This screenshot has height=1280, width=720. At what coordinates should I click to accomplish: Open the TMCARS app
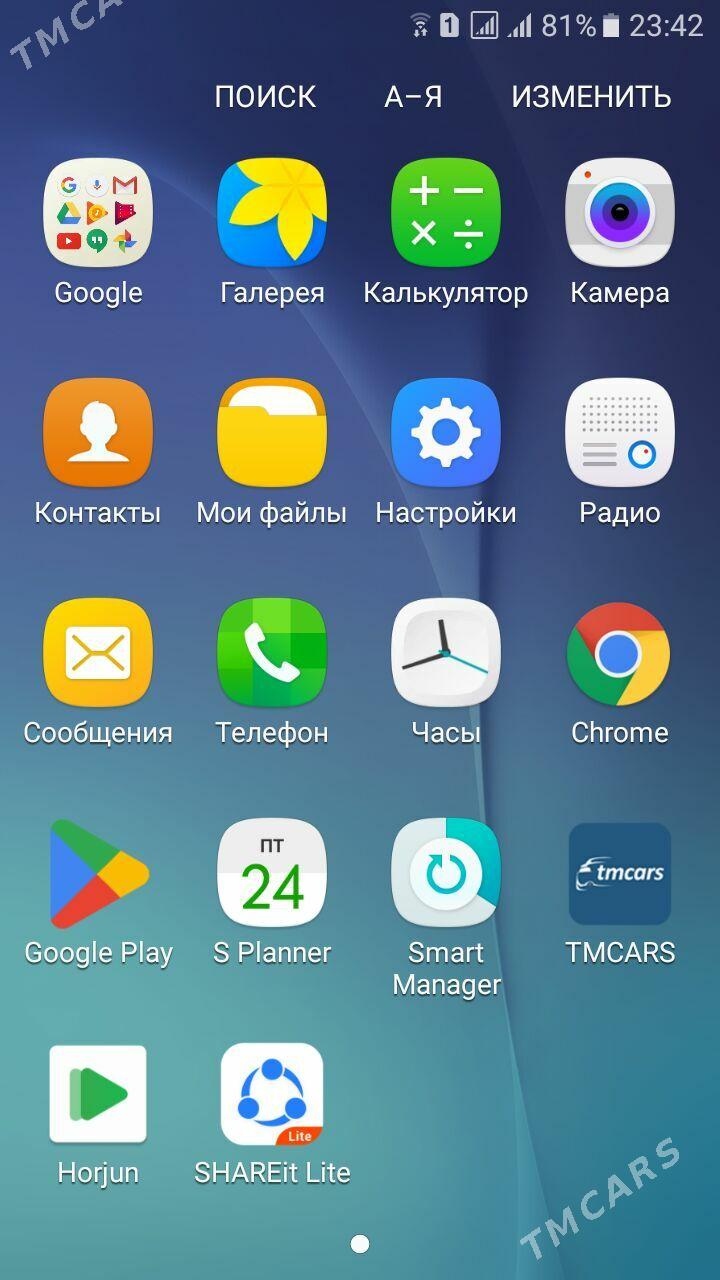tap(620, 873)
